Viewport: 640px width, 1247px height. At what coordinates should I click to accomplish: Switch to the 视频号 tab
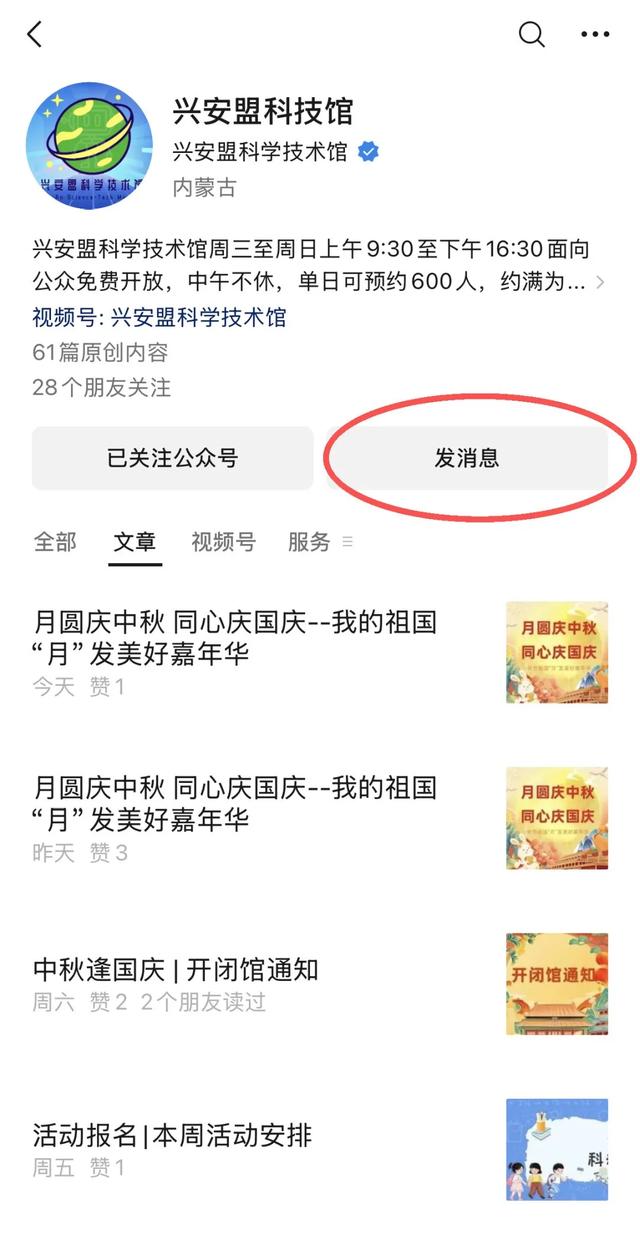(x=223, y=542)
